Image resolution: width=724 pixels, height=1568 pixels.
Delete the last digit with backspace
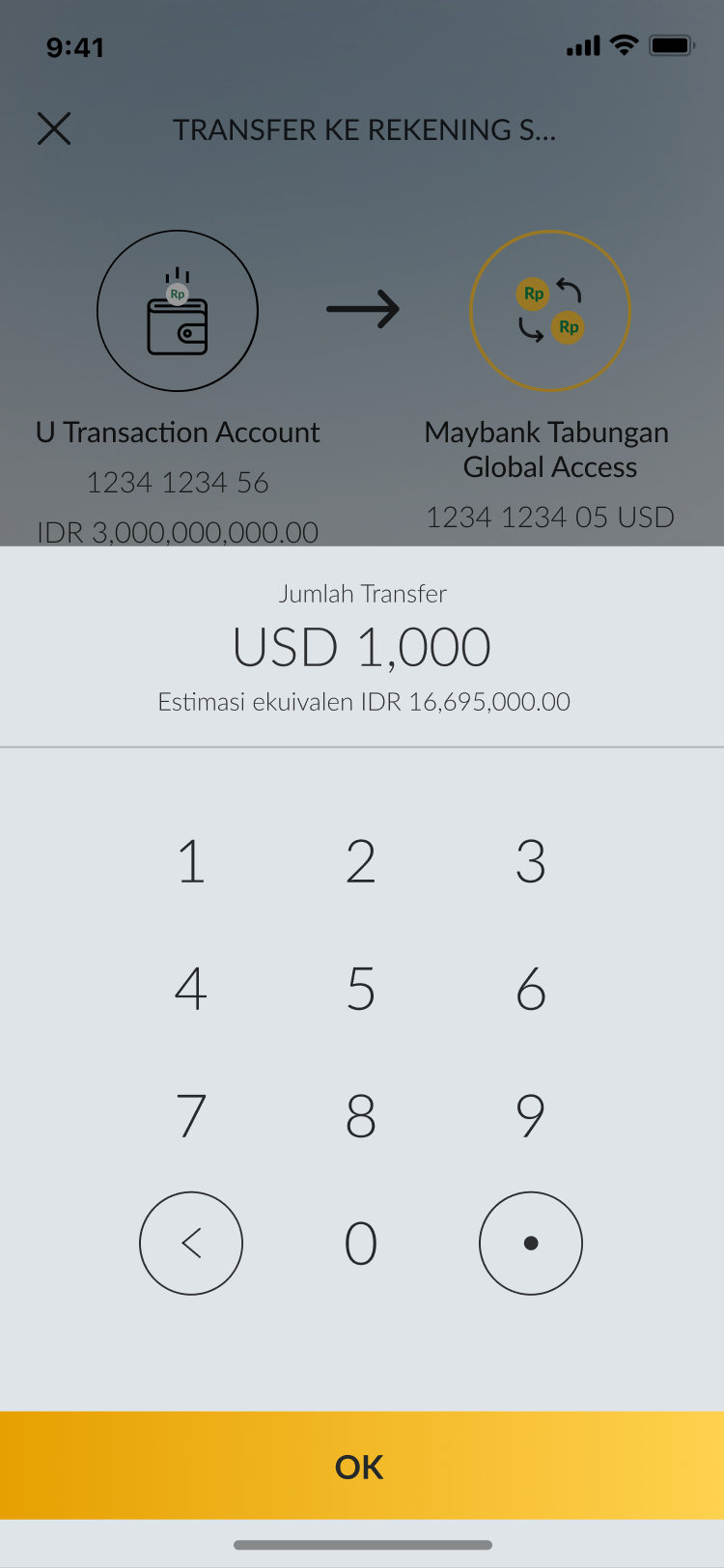(191, 1244)
